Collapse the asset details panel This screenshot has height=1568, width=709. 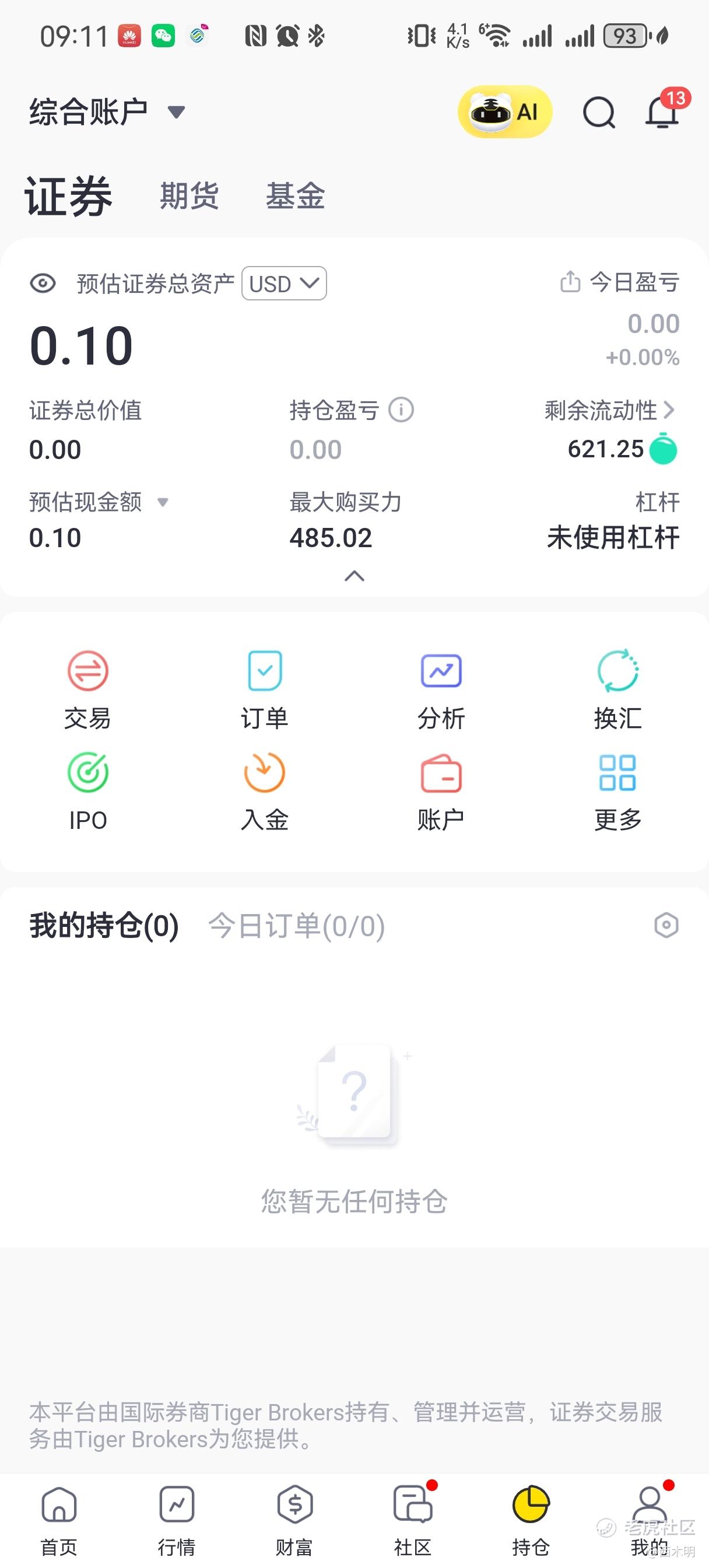tap(354, 576)
